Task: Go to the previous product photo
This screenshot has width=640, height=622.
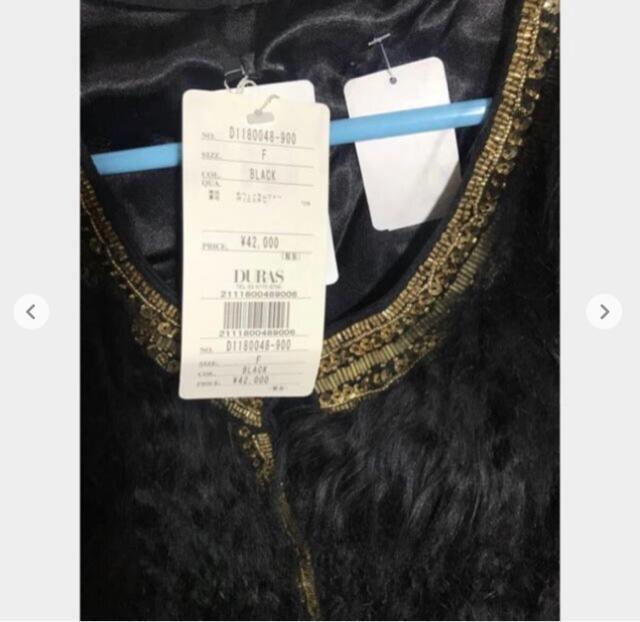Action: pos(31,312)
